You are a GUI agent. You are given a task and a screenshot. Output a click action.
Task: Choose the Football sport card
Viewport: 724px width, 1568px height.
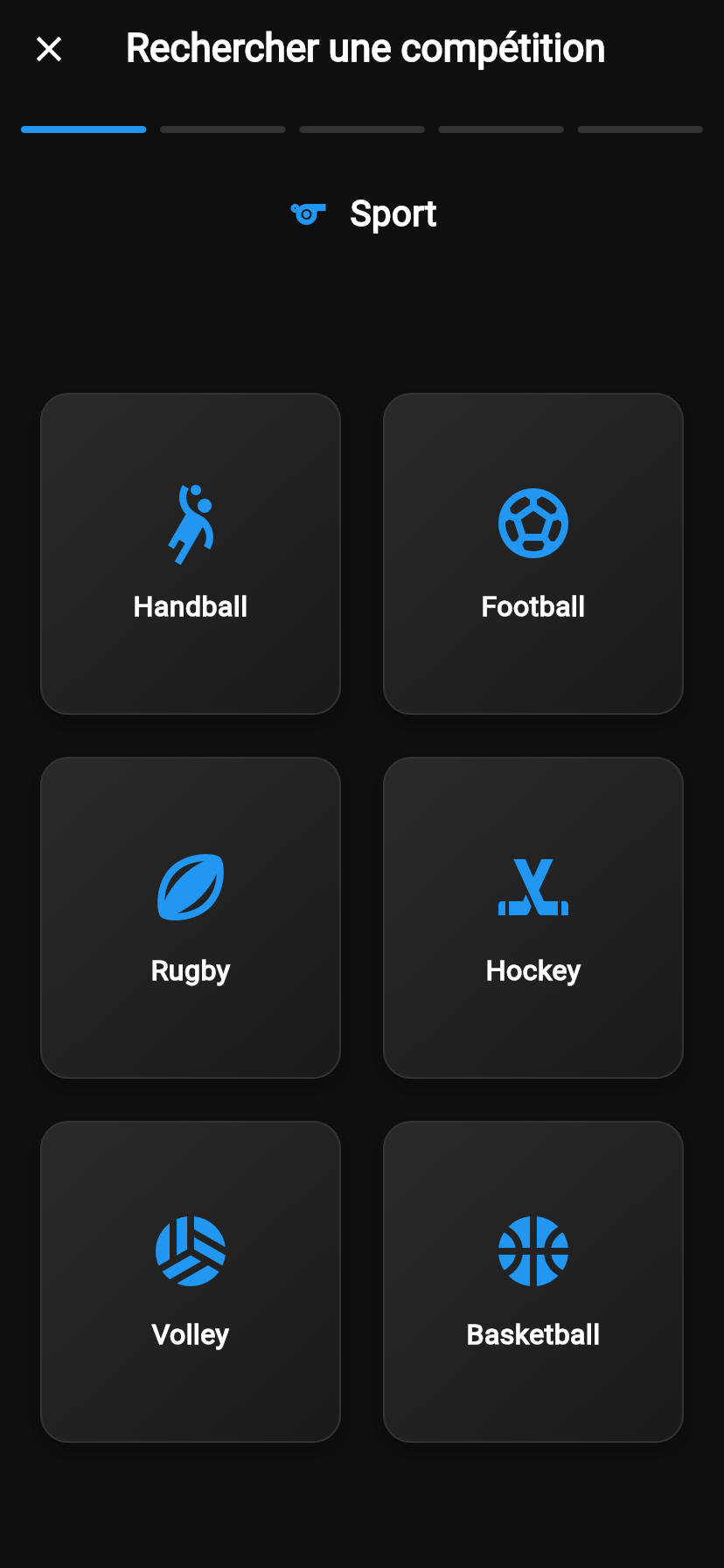533,553
